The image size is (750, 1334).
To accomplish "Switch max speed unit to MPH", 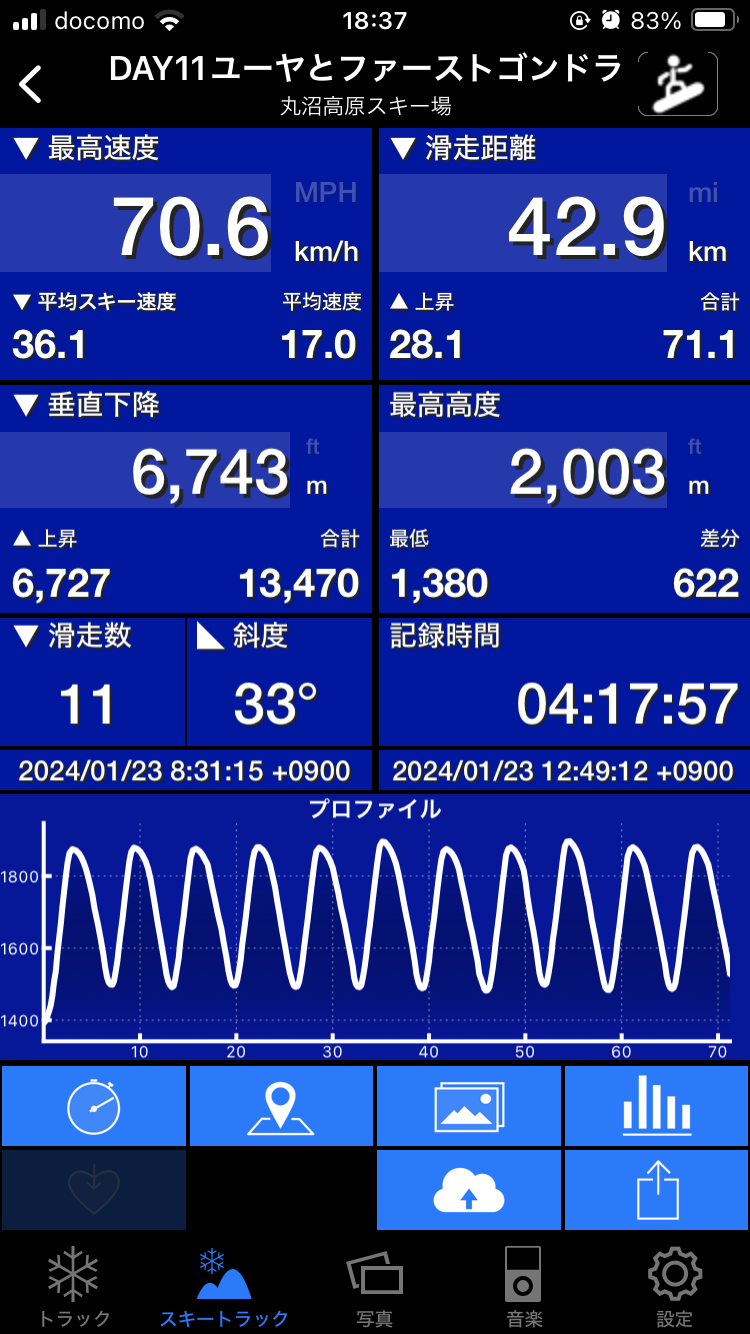I will pyautogui.click(x=326, y=192).
